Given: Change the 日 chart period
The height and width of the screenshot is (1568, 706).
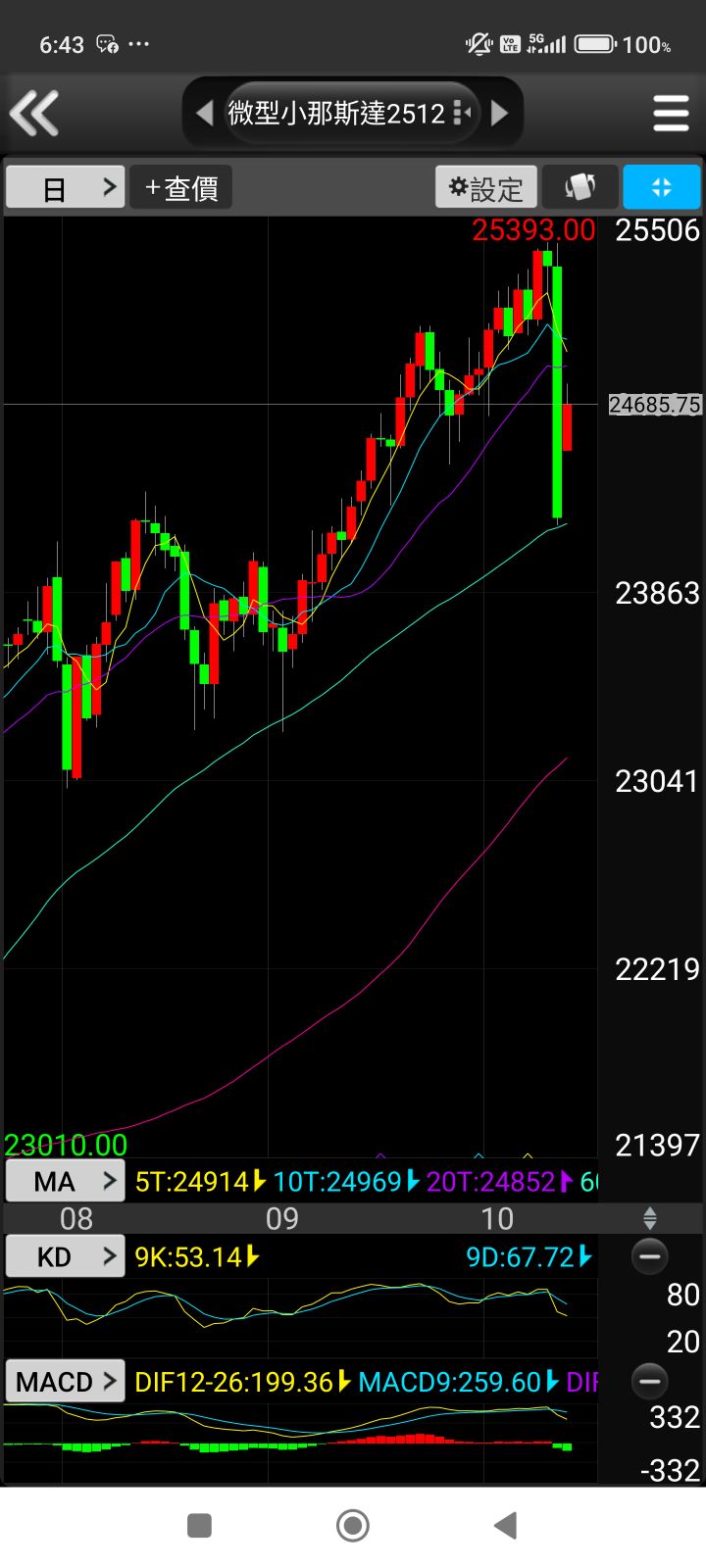Looking at the screenshot, I should tap(65, 187).
